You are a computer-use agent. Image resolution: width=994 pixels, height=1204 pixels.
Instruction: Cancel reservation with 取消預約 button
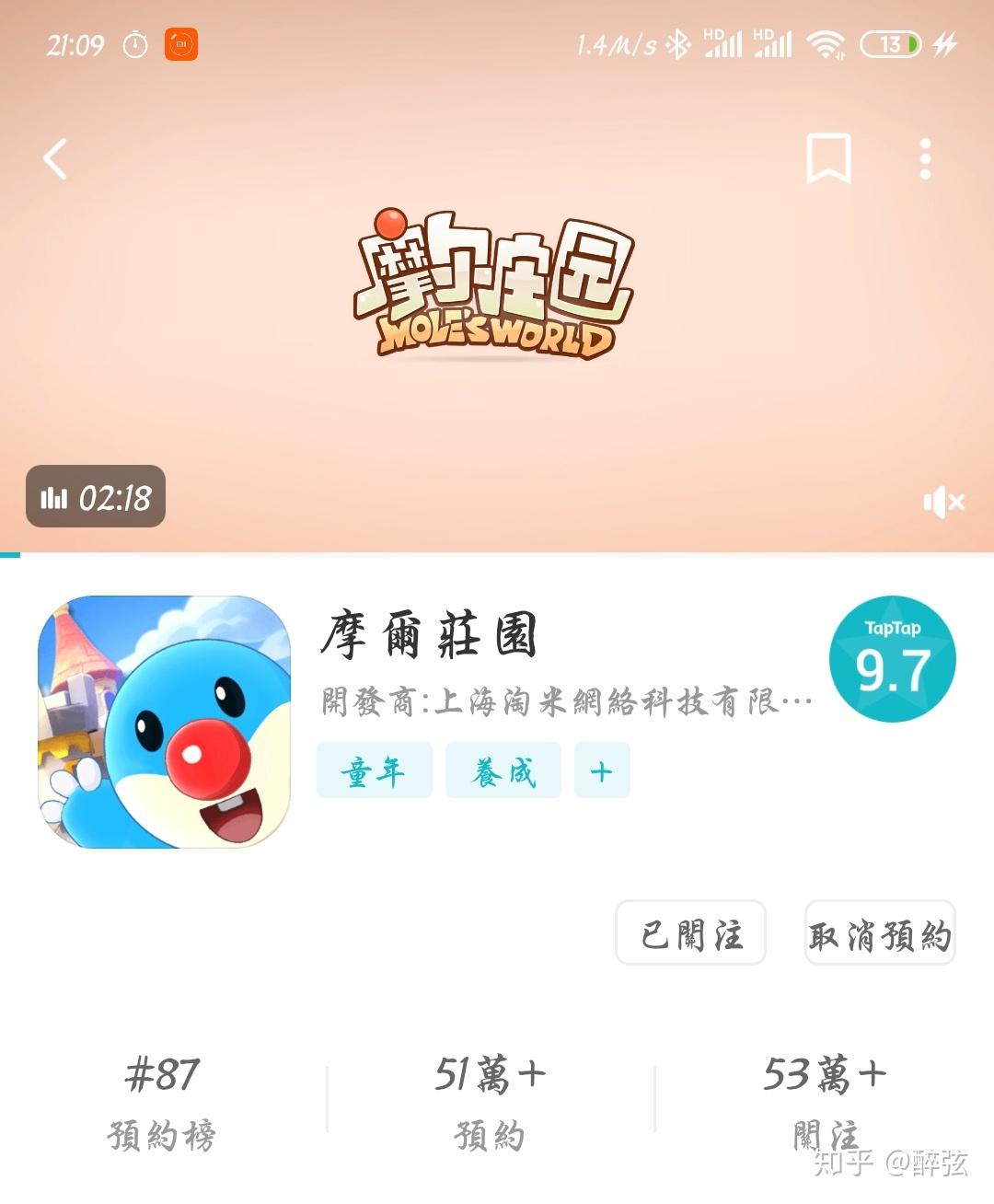point(880,932)
